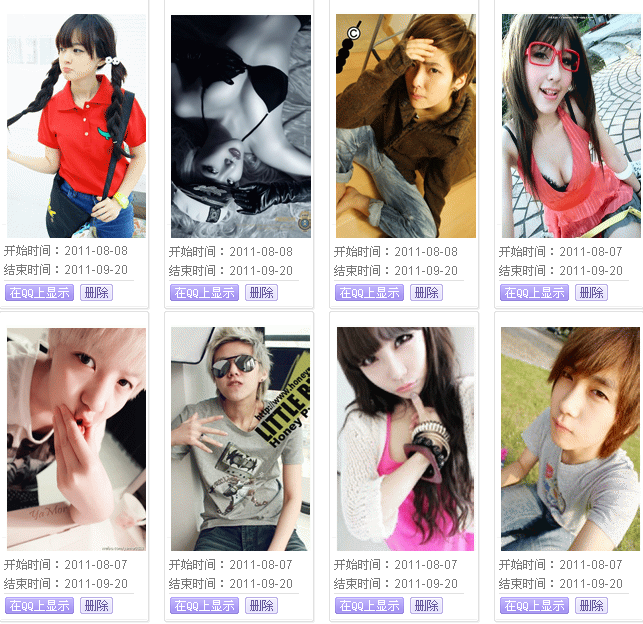Show the red glasses photo on QQ
The height and width of the screenshot is (624, 643).
pyautogui.click(x=534, y=292)
